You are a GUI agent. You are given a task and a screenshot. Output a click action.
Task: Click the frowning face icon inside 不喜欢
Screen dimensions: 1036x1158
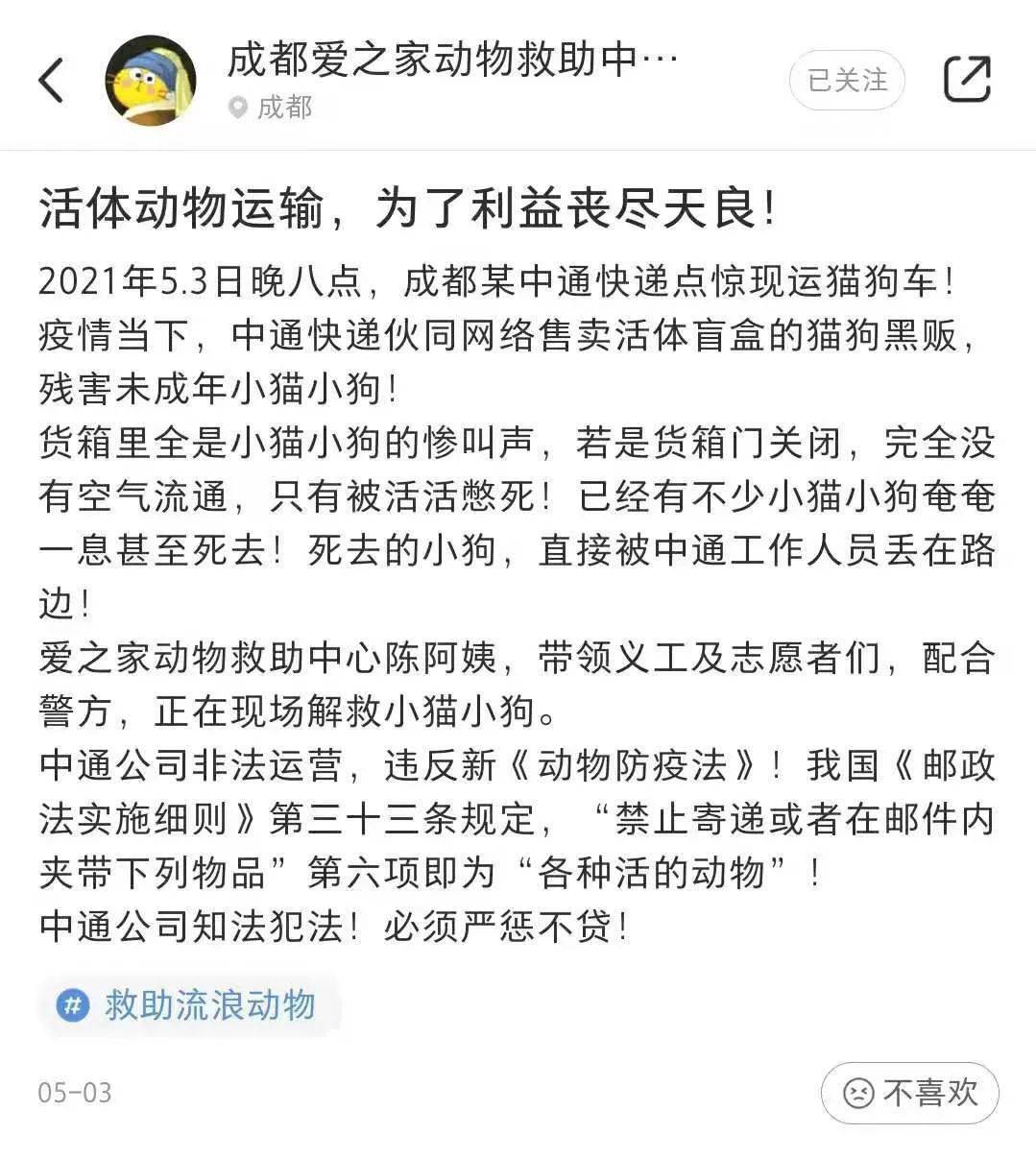pyautogui.click(x=859, y=1092)
